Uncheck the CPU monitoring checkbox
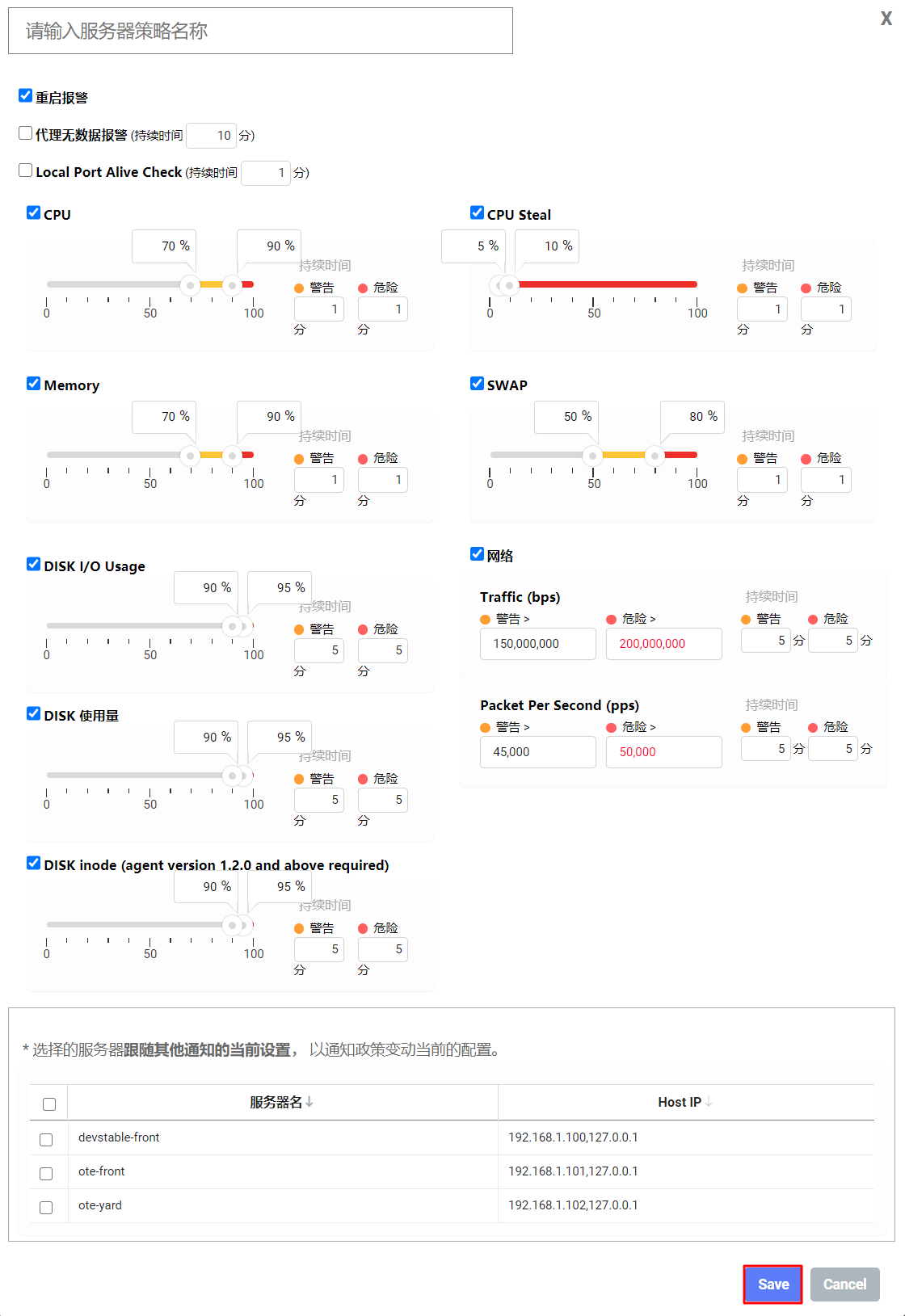The width and height of the screenshot is (905, 1316). pyautogui.click(x=34, y=213)
